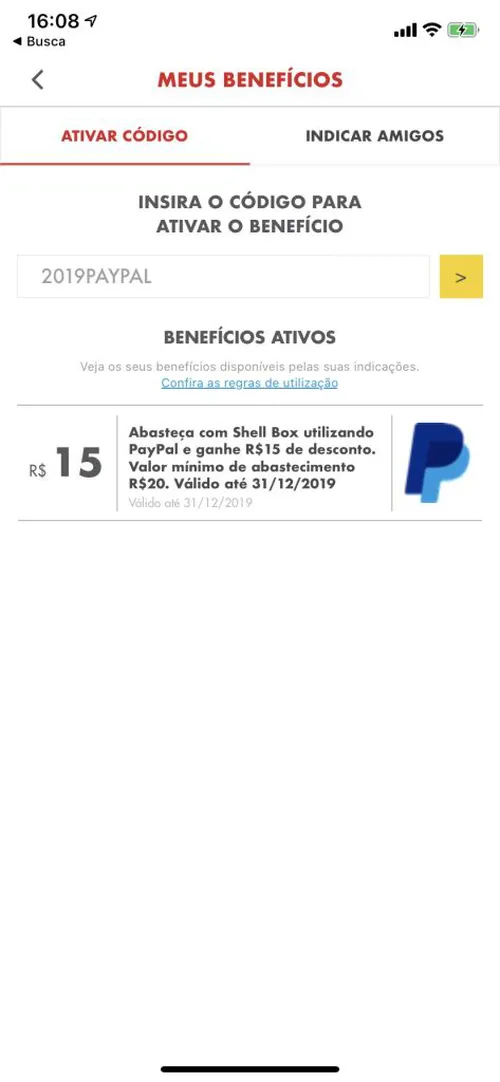Select the Ativar Código tab
The height and width of the screenshot is (1082, 500).
coord(125,136)
